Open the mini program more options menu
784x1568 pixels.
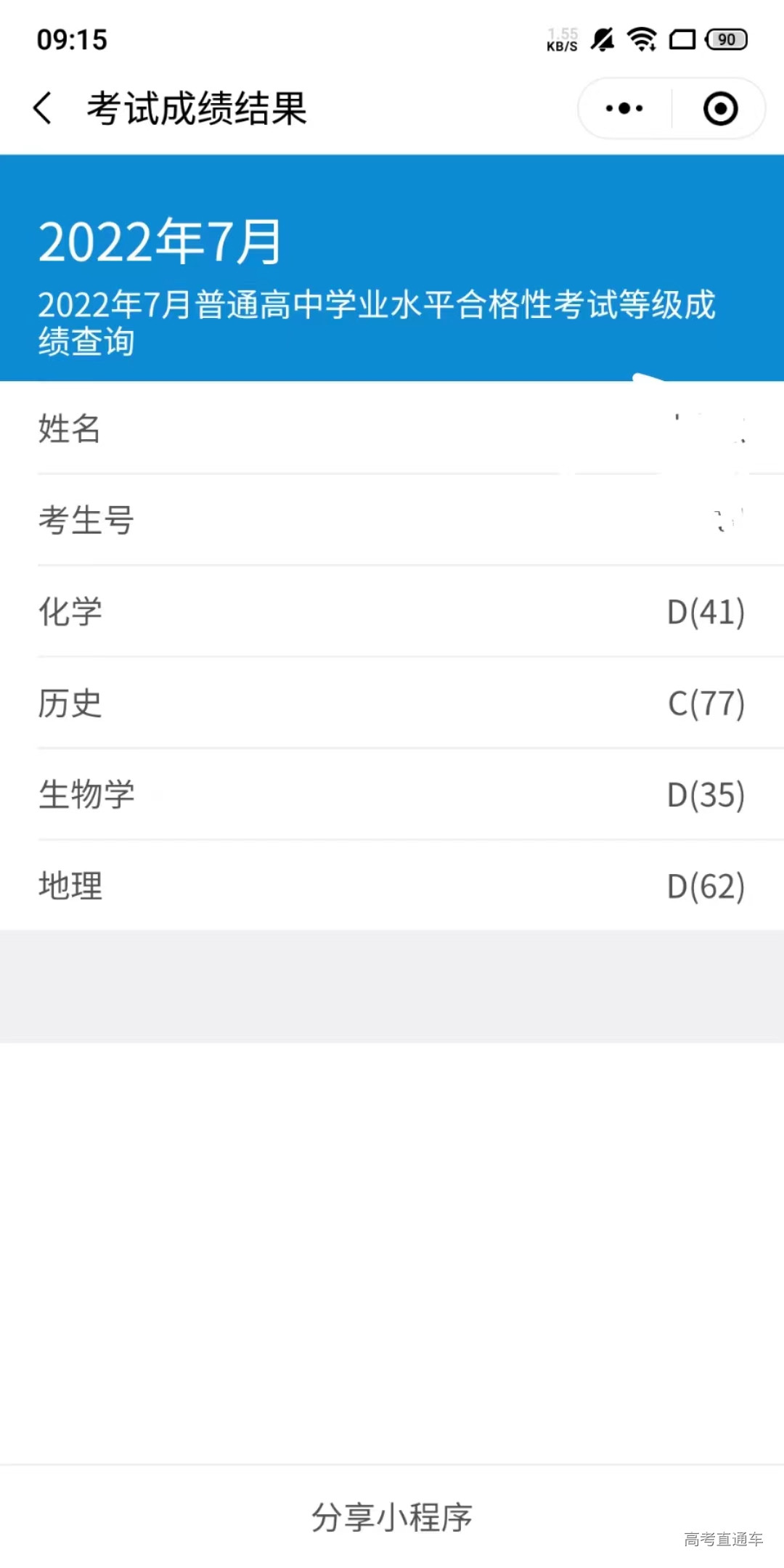tap(624, 109)
